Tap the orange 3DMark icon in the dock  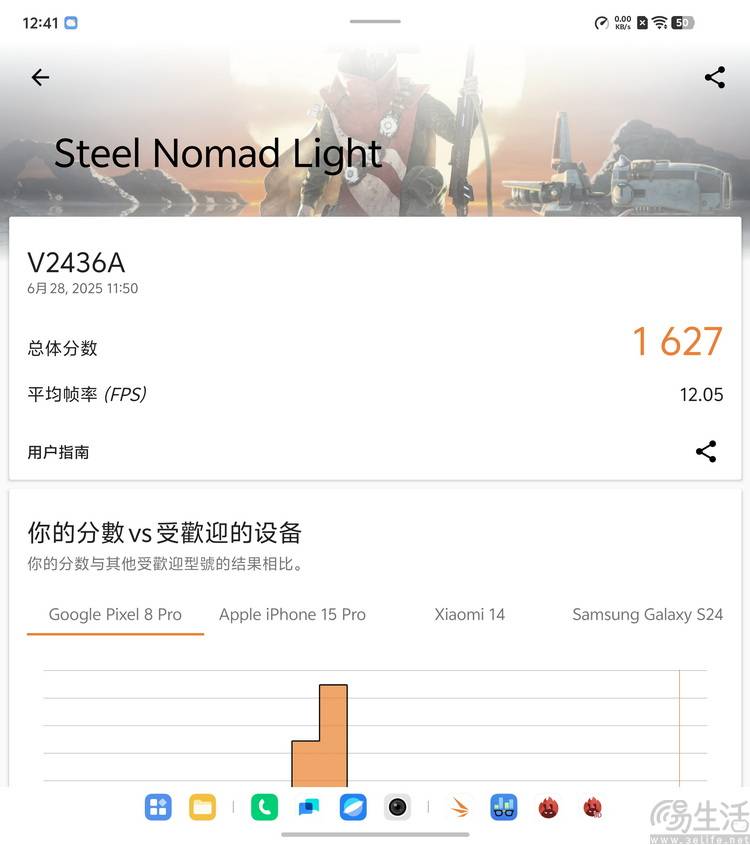pos(459,807)
